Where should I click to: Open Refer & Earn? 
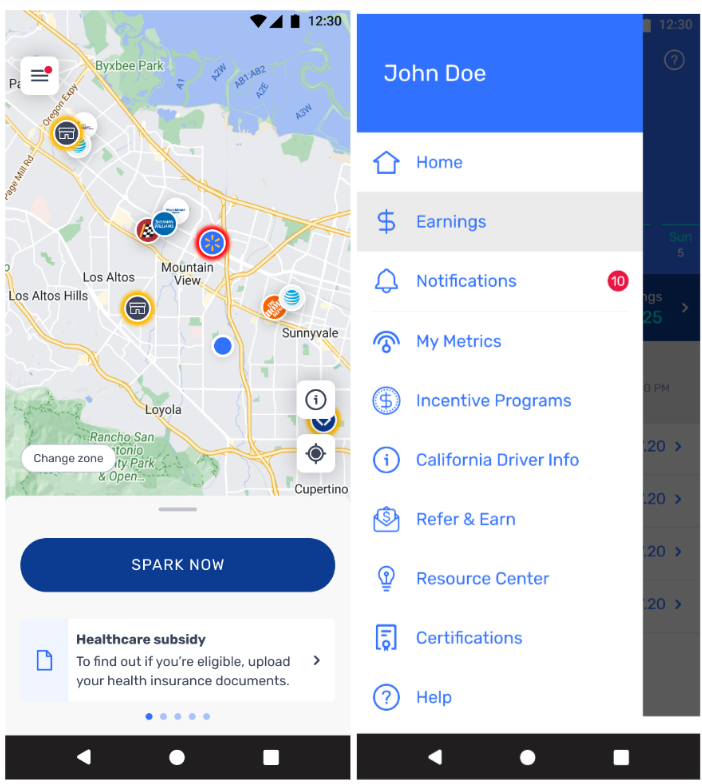click(465, 519)
